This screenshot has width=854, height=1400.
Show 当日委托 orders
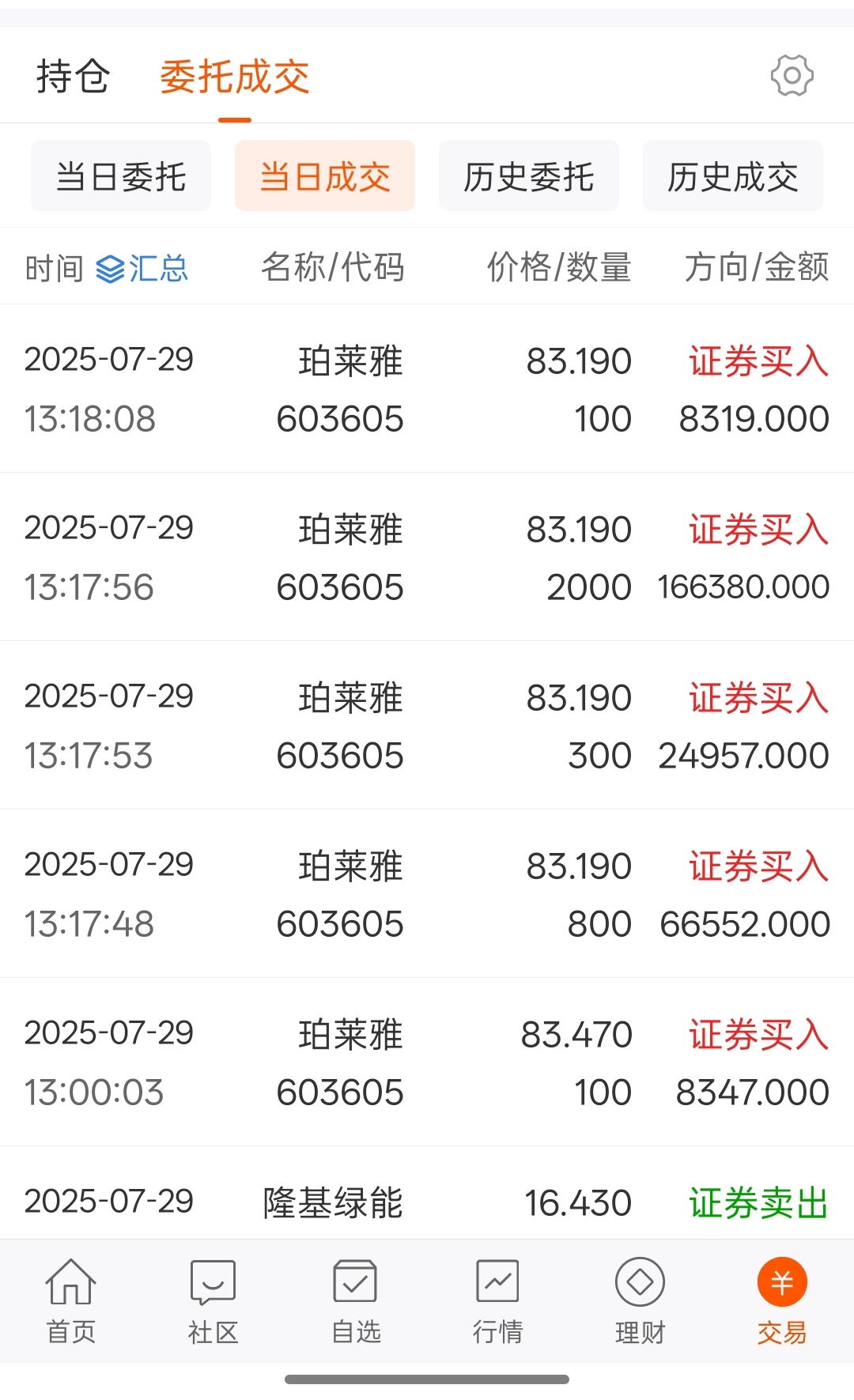(121, 175)
